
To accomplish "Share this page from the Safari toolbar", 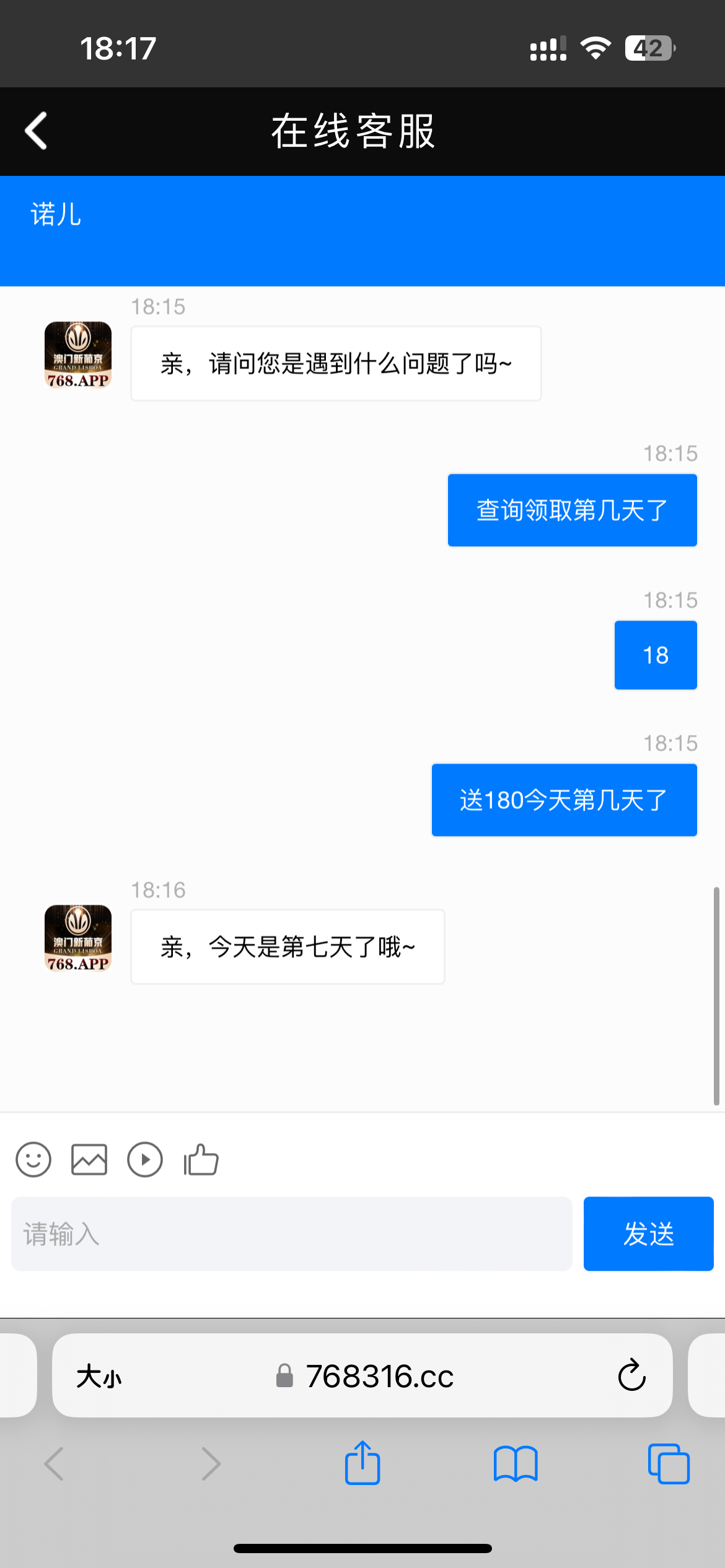I will (x=362, y=1463).
